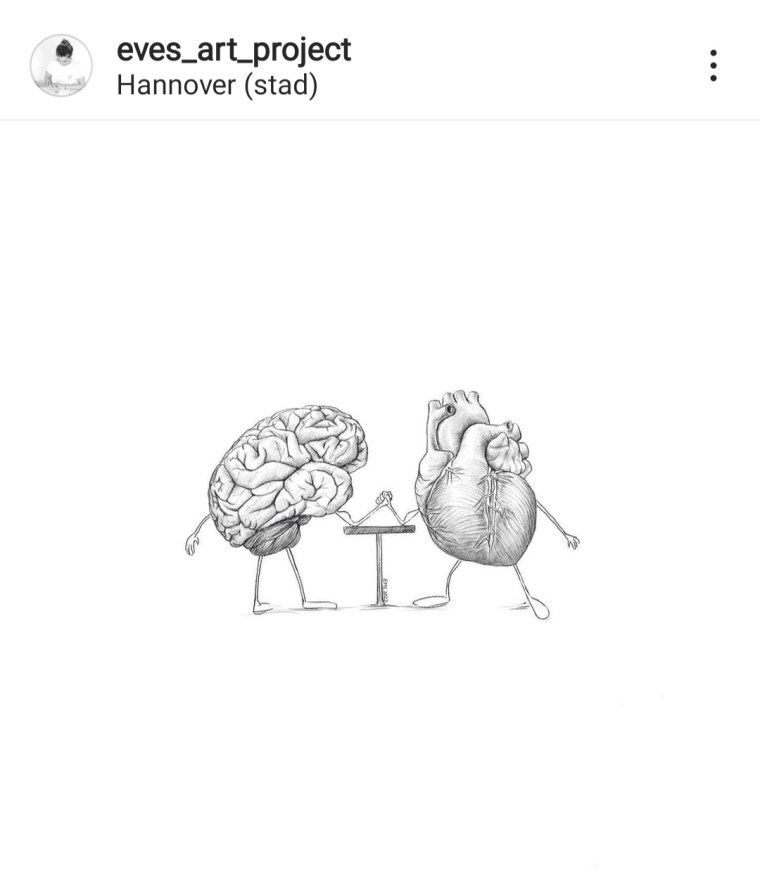This screenshot has height=881, width=760.
Task: Tap the brain and heart post image
Action: tap(380, 500)
